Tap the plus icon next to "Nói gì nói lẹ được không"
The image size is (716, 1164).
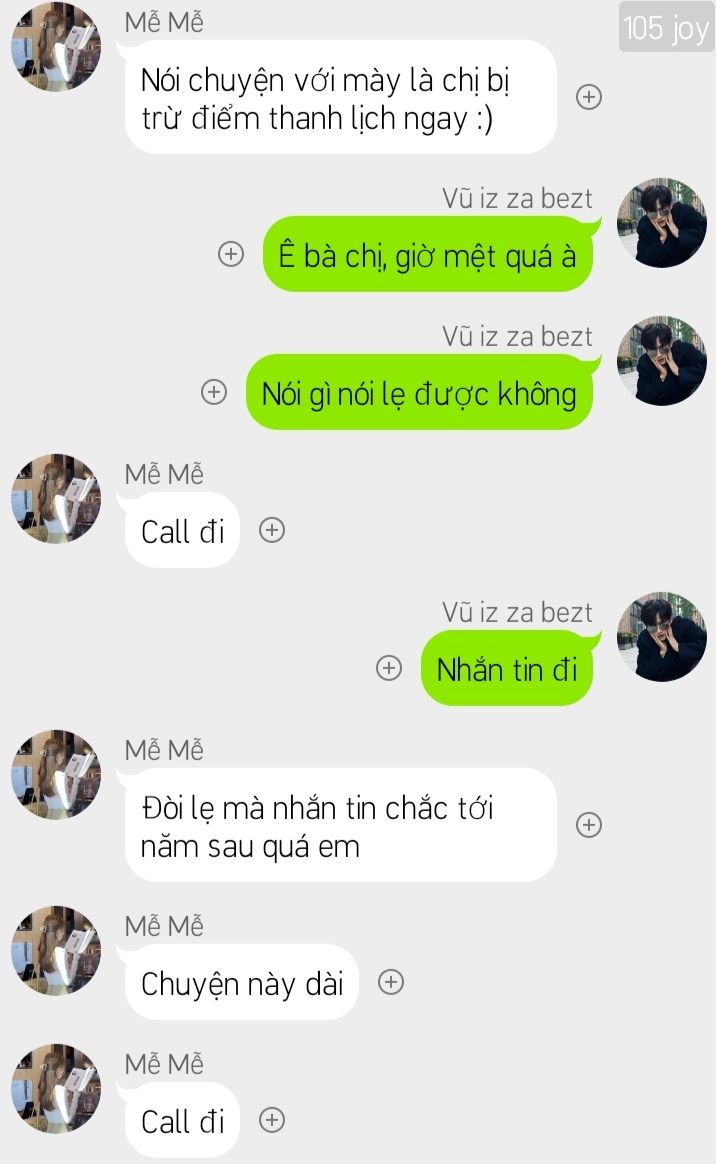coord(214,392)
